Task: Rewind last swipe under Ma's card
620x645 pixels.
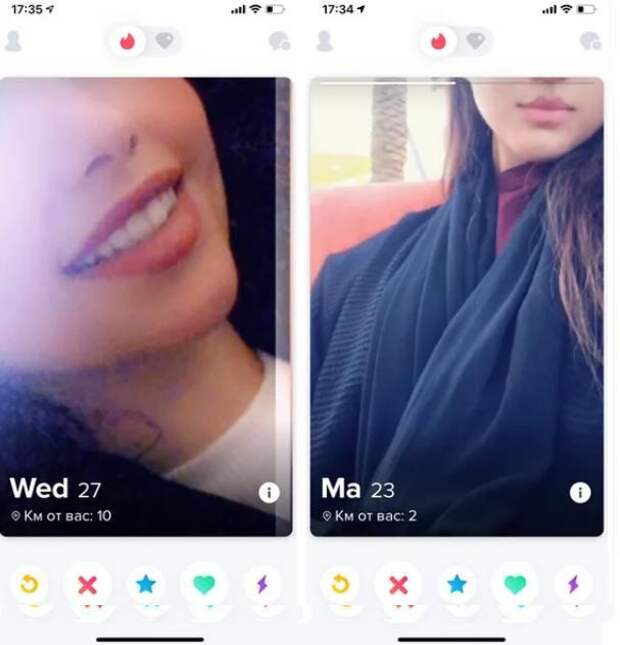Action: point(340,584)
